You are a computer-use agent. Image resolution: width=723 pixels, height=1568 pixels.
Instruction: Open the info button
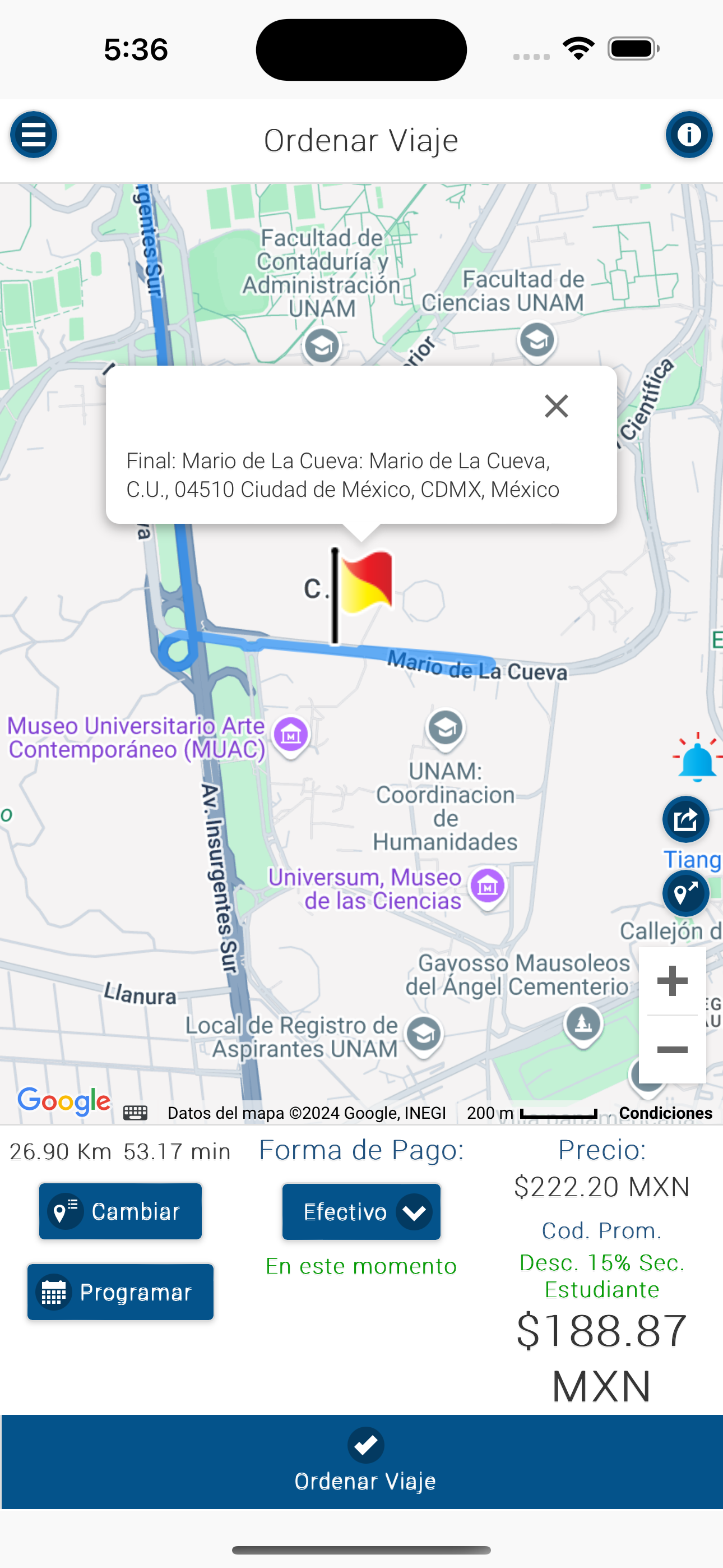(x=688, y=135)
